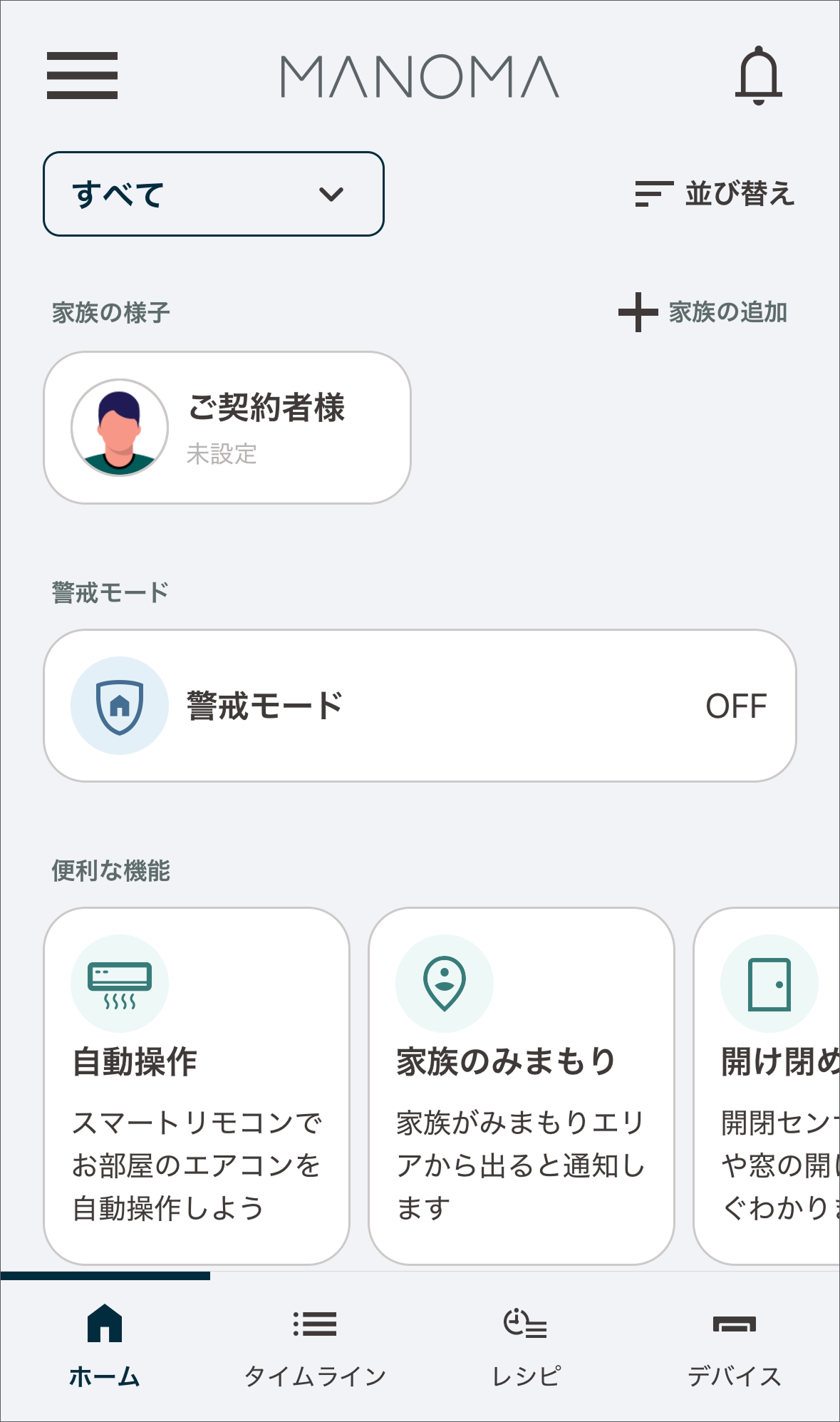Open the すべて filter dropdown

point(214,193)
